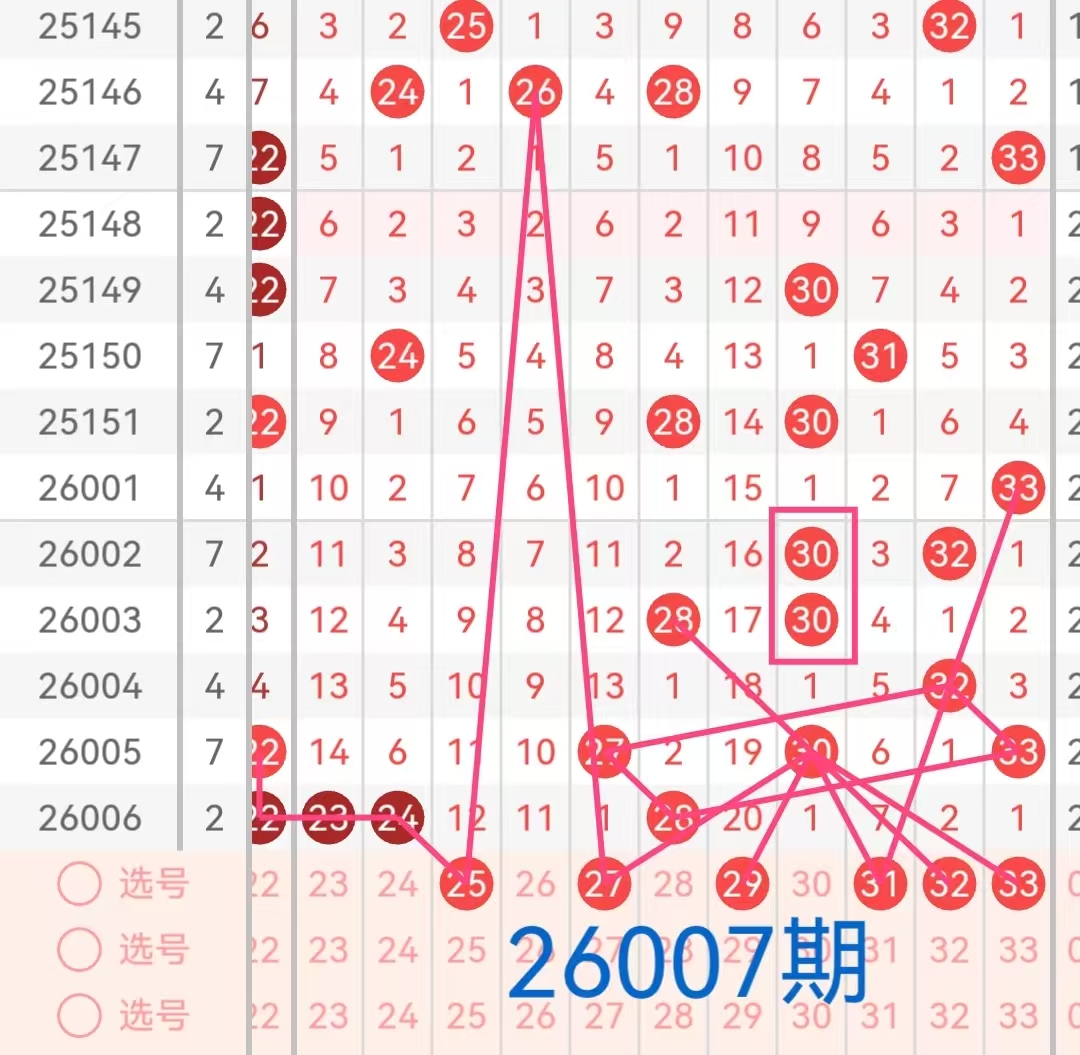Pick number 23 in top 选号 row
The image size is (1080, 1055).
pos(328,884)
